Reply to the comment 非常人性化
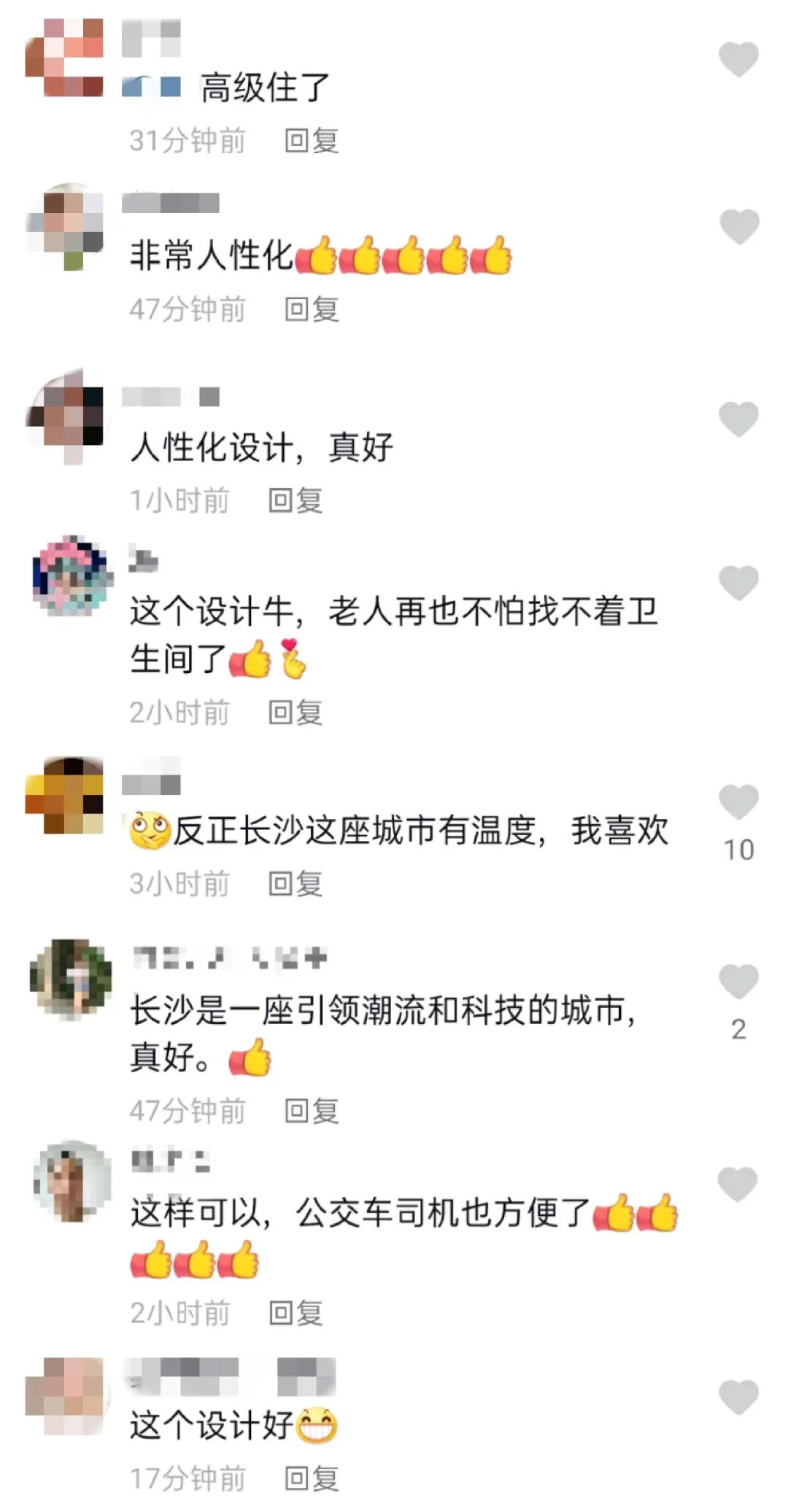Image resolution: width=788 pixels, height=1512 pixels. tap(312, 309)
